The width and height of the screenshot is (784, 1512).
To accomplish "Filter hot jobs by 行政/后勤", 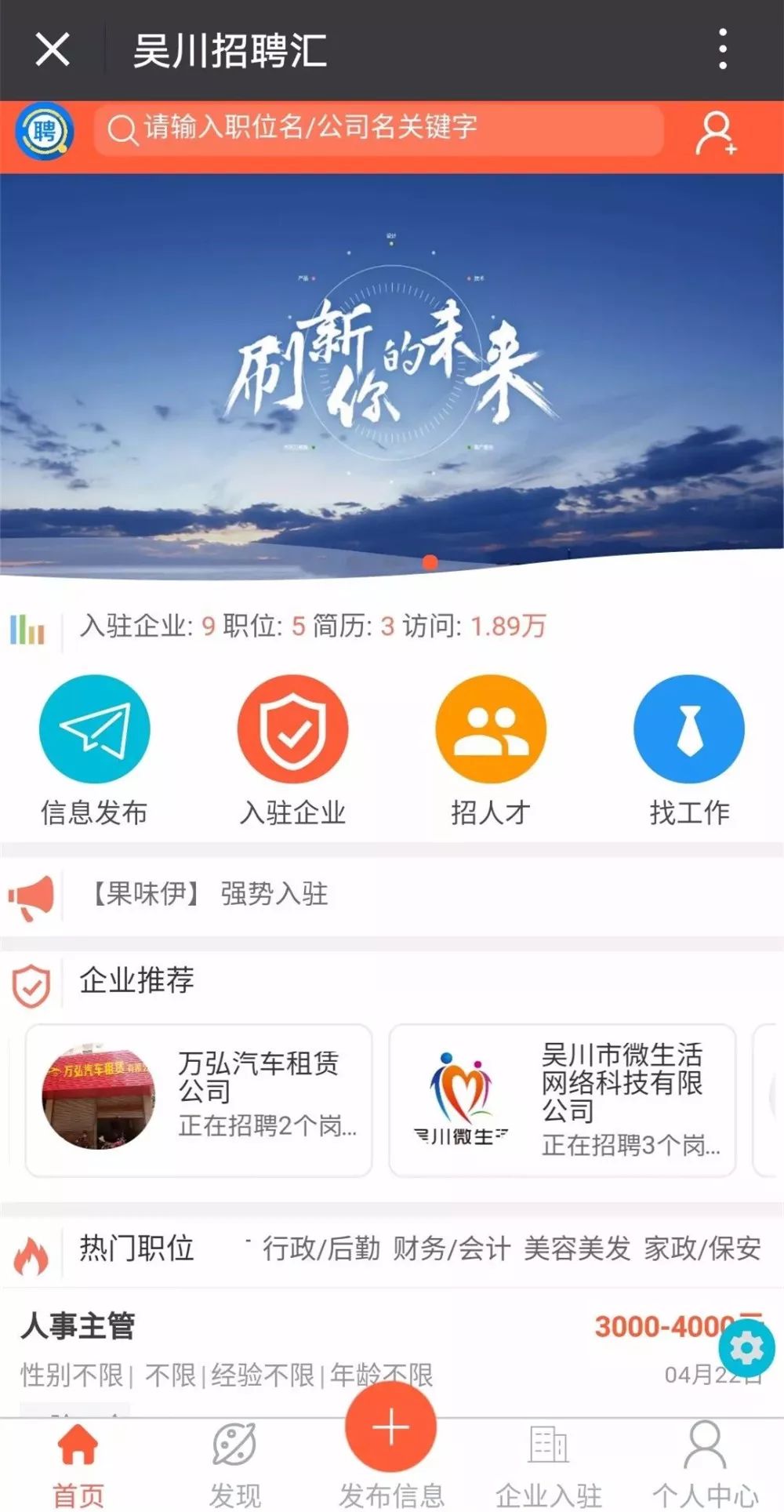I will [x=321, y=1248].
